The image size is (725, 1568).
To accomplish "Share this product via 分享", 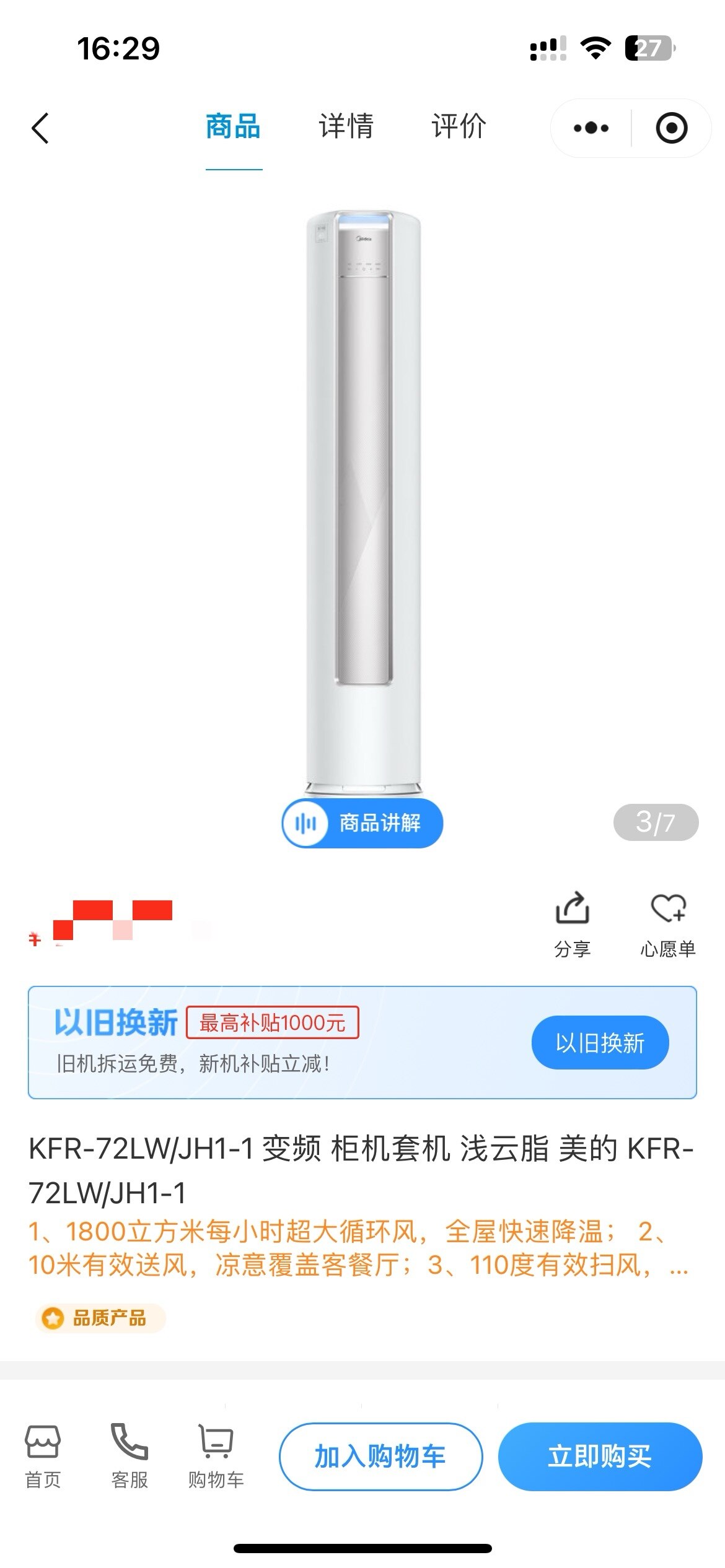I will tap(572, 924).
